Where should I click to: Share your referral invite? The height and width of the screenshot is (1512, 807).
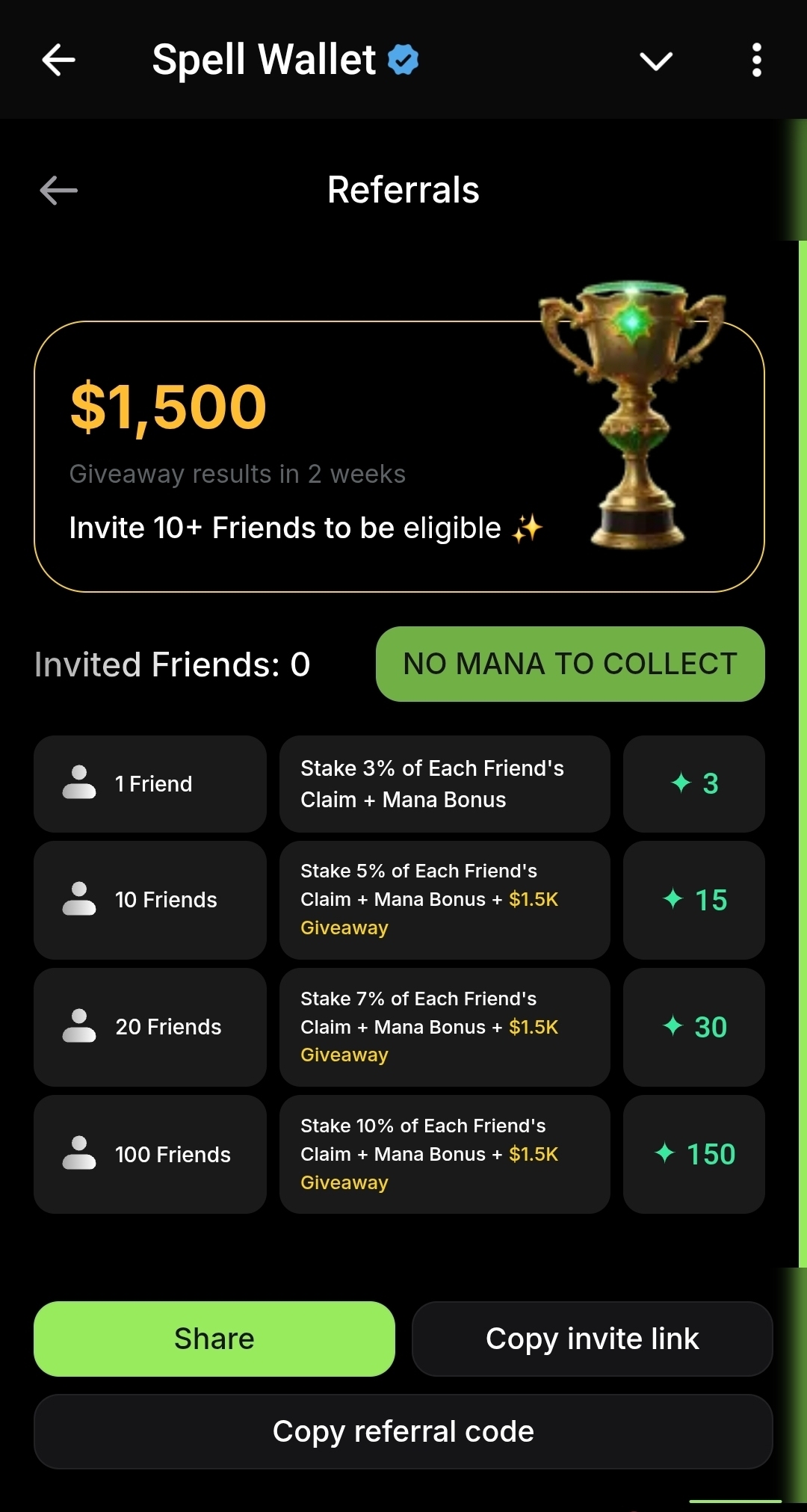(x=214, y=1339)
